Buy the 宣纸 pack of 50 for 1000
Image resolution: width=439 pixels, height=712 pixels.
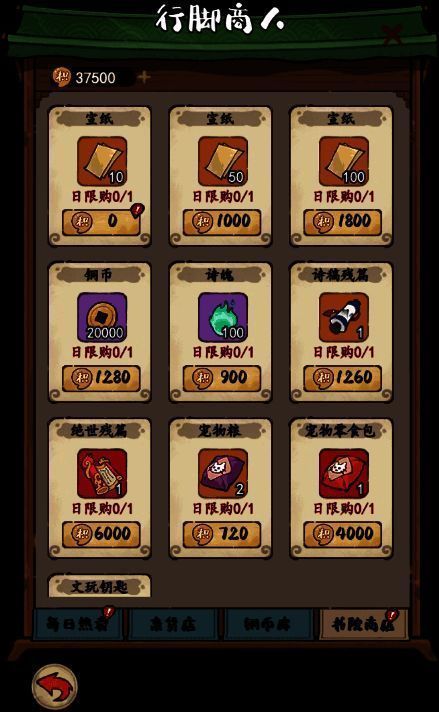coord(222,222)
